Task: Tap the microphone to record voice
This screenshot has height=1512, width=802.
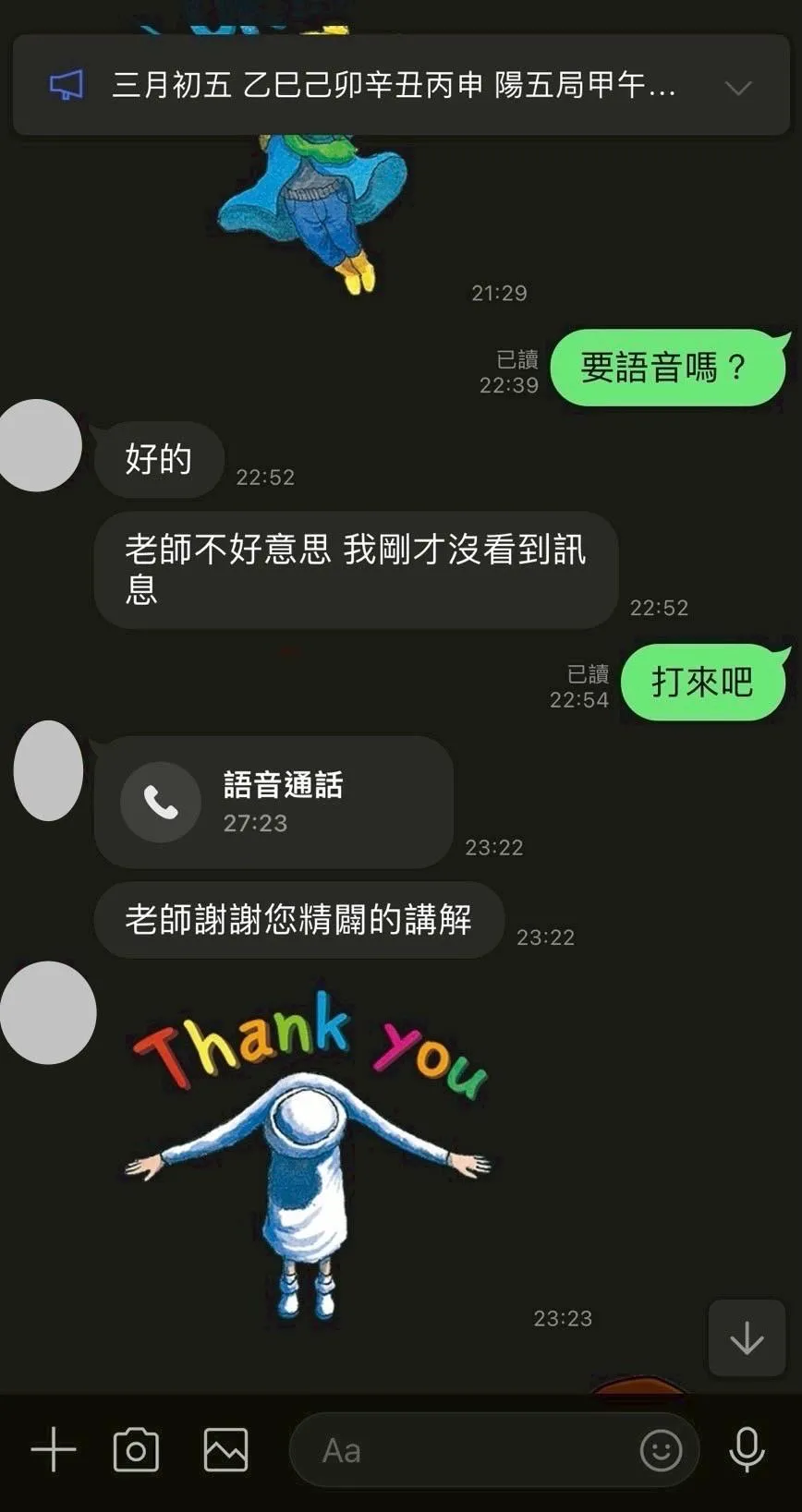Action: (747, 1450)
